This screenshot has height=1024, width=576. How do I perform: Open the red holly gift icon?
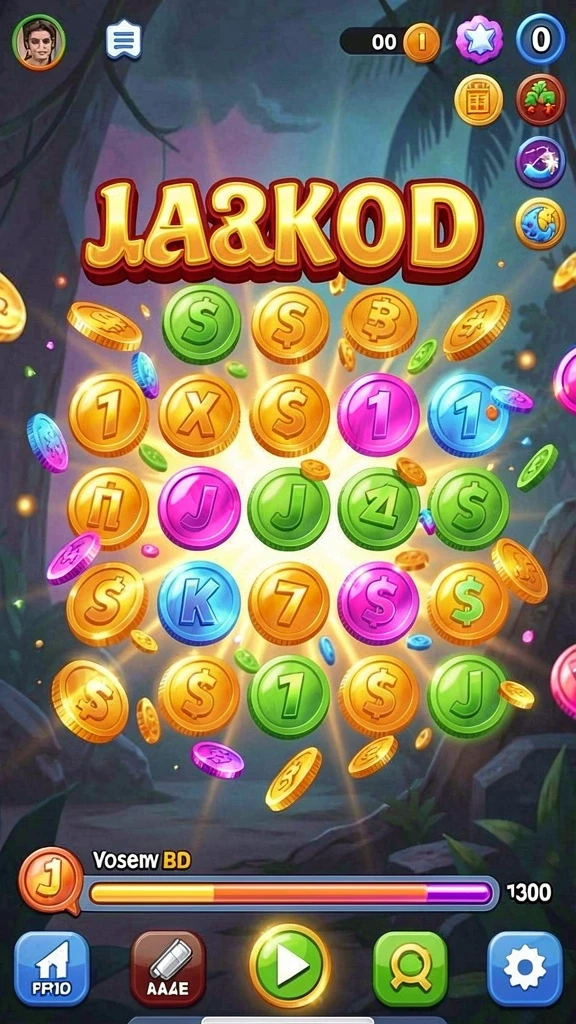point(541,99)
